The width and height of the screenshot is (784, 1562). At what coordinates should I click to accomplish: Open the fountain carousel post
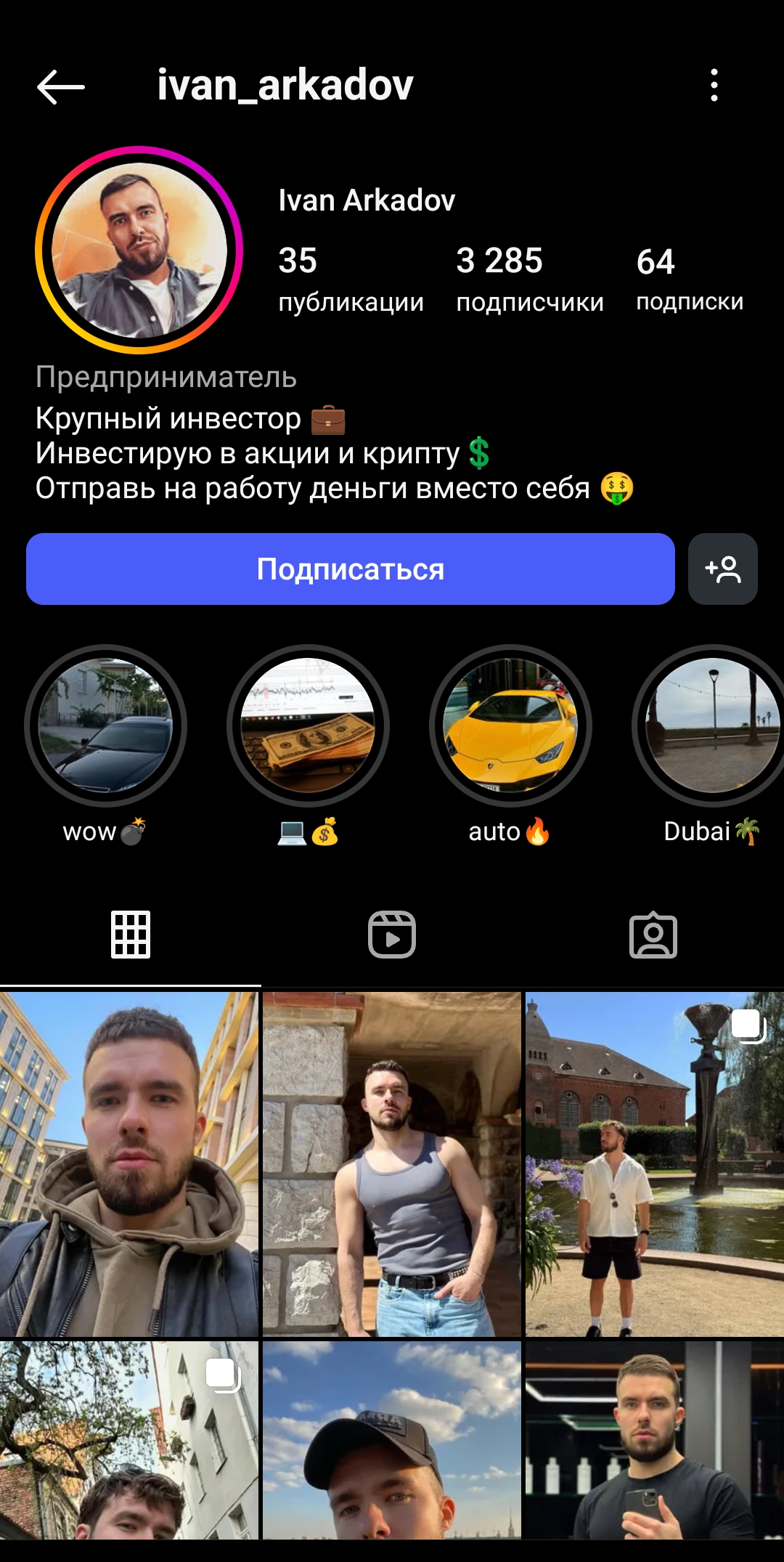click(x=653, y=1162)
